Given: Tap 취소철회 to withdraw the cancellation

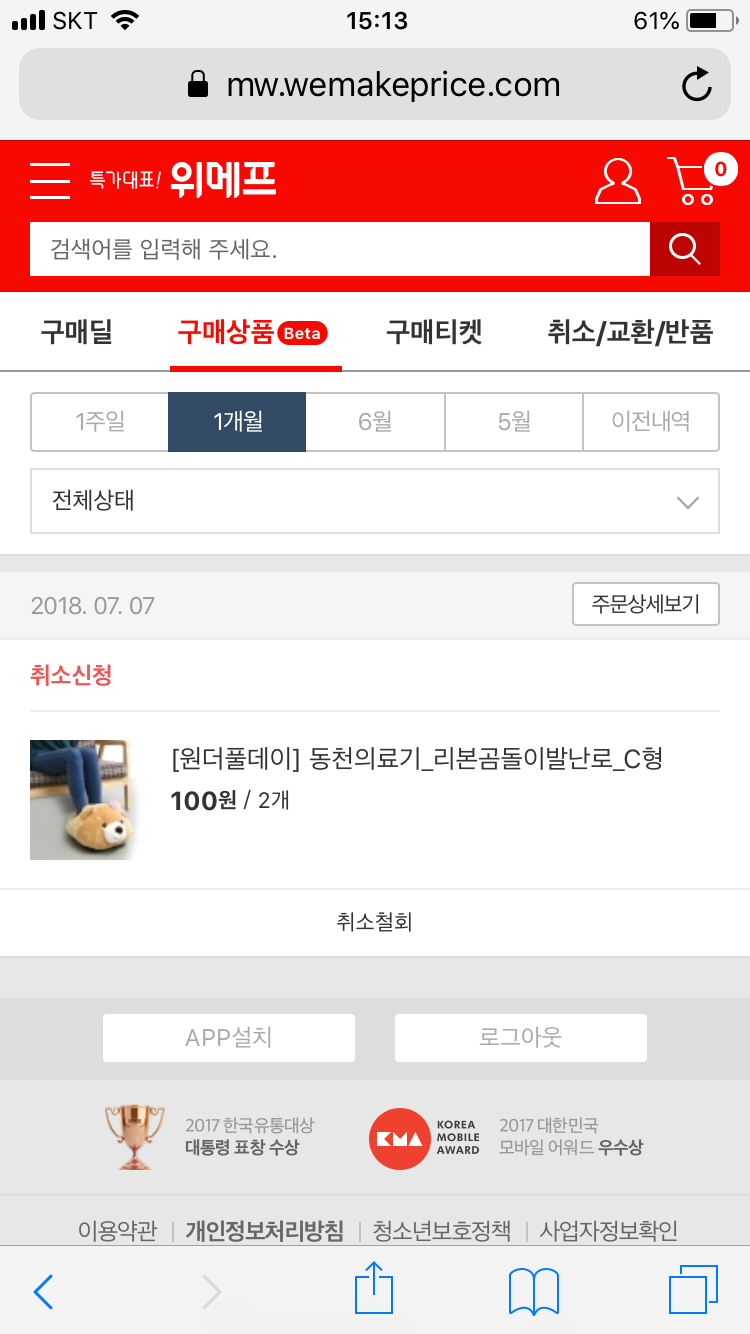Looking at the screenshot, I should click(x=375, y=922).
